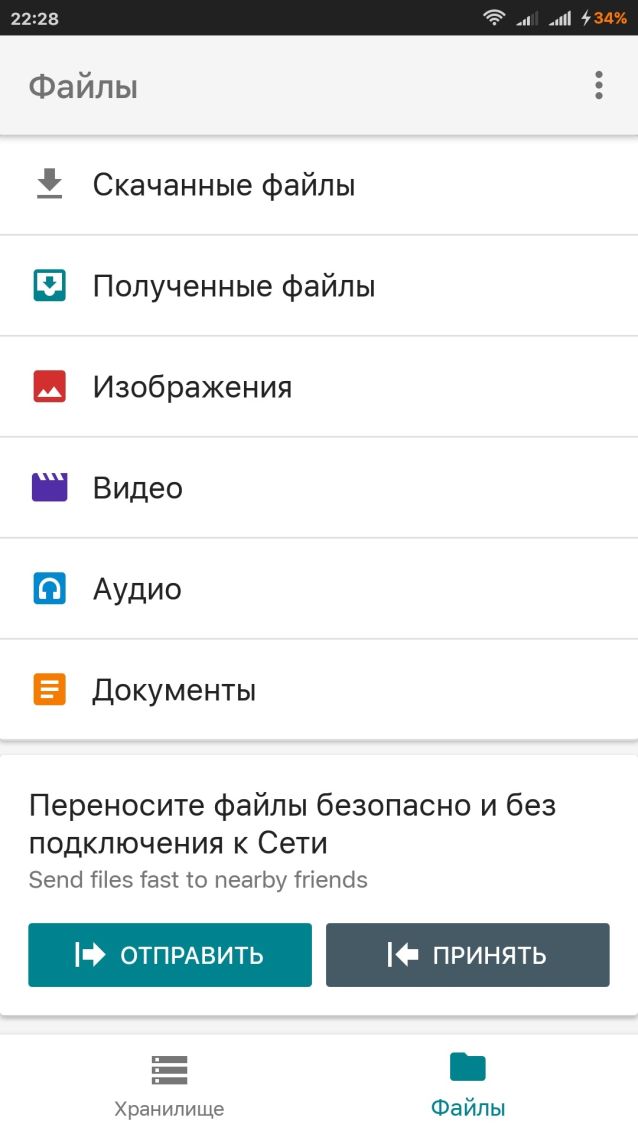The height and width of the screenshot is (1134, 638).
Task: Open the three-dot overflow menu
Action: click(x=598, y=85)
